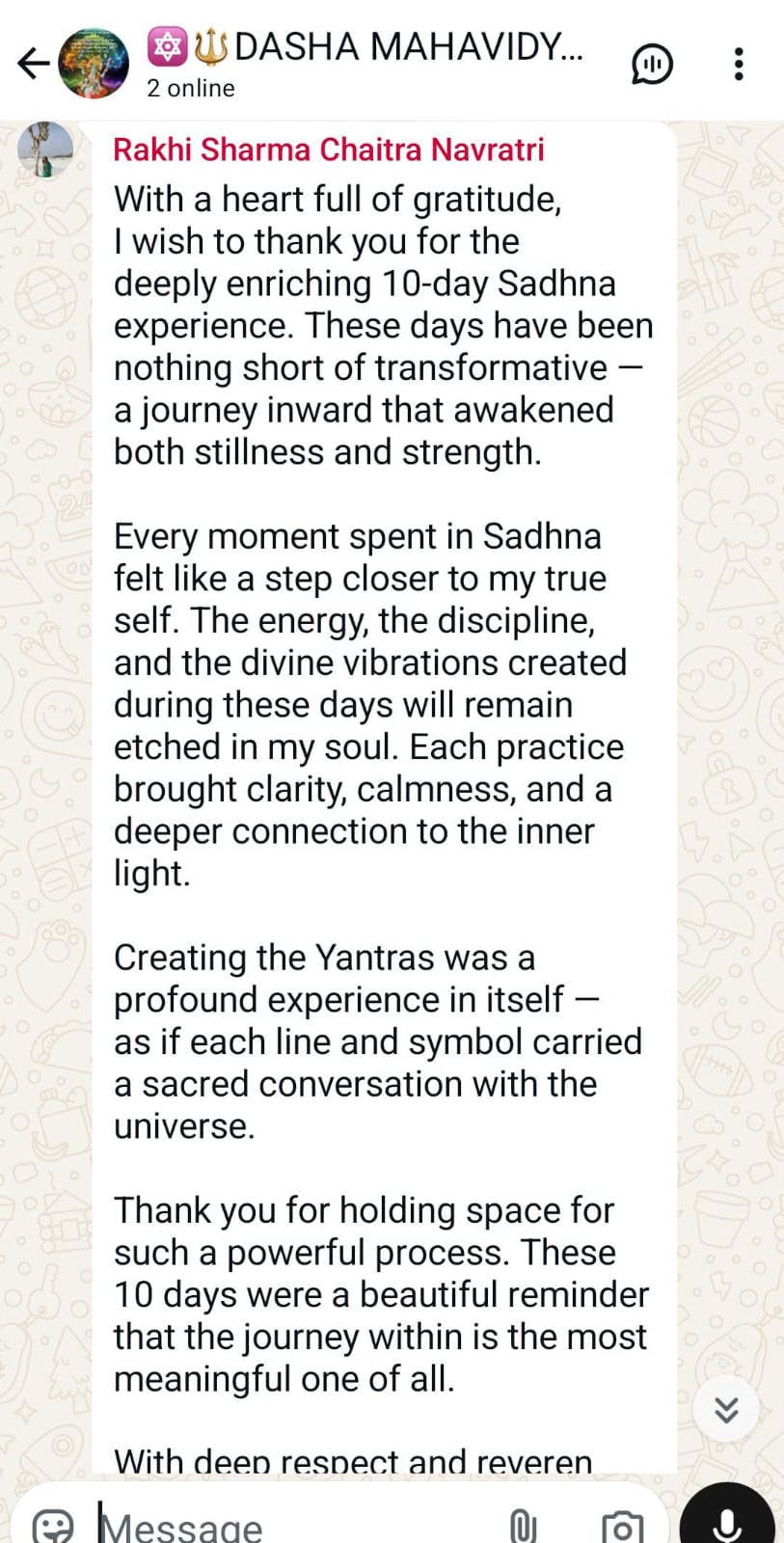Open sender Rakhi Sharma Chaitra Navratri
784x1543 pixels.
click(328, 149)
